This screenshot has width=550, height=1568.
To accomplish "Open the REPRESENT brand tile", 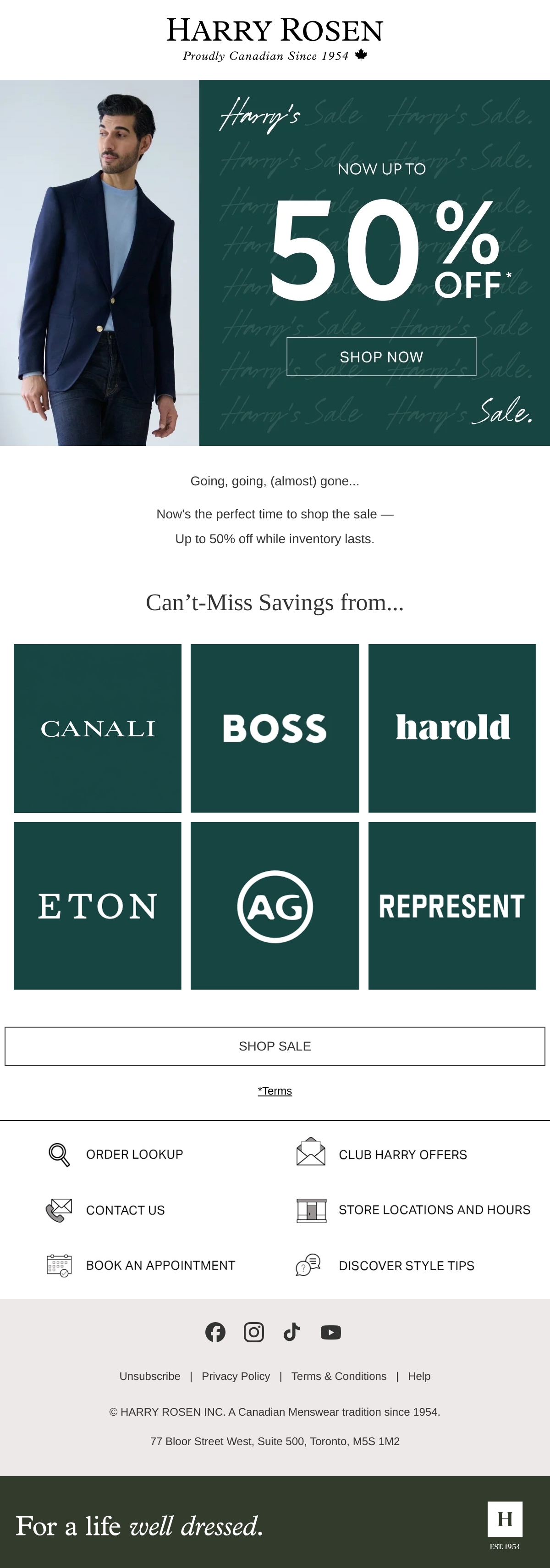I will (452, 906).
